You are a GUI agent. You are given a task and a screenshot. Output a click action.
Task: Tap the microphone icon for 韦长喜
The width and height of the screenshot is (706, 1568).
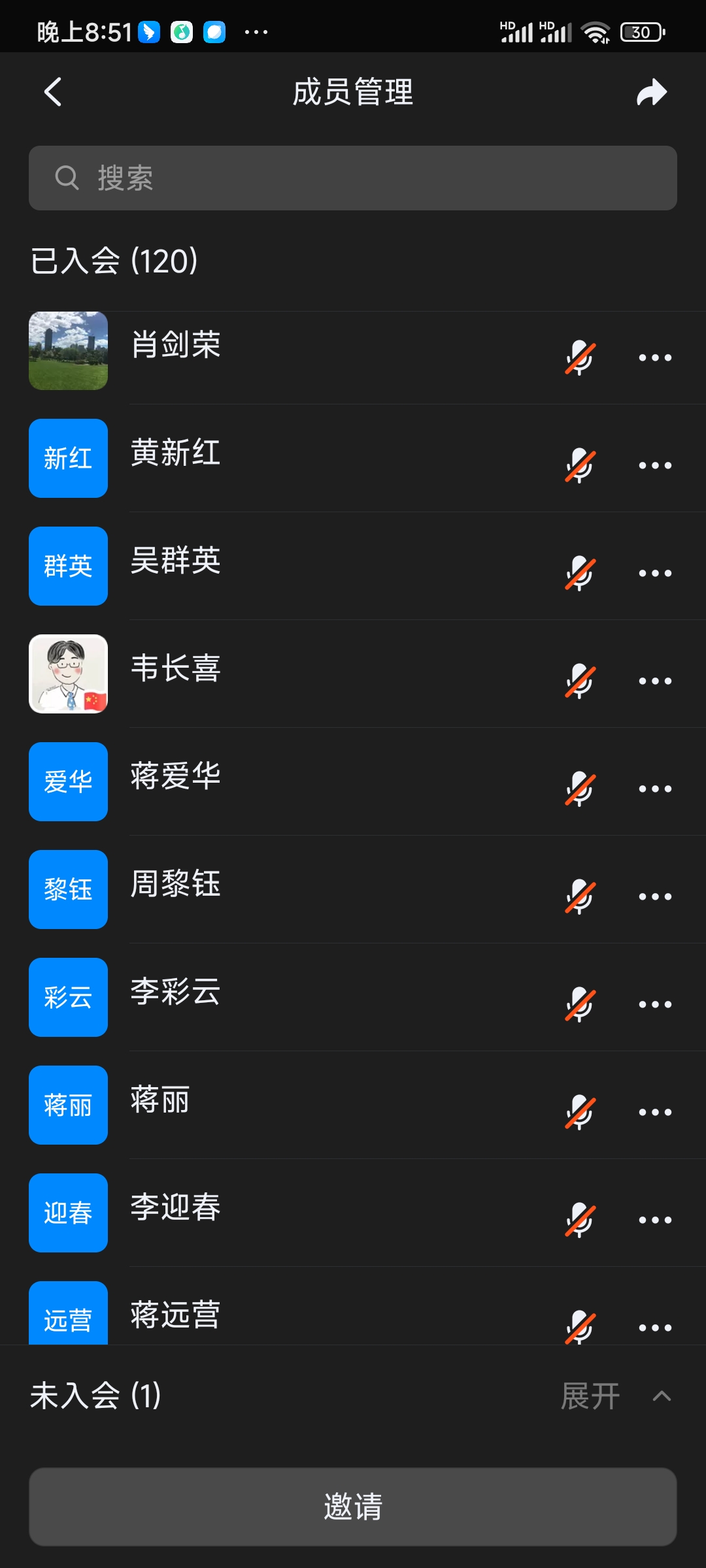coord(580,681)
